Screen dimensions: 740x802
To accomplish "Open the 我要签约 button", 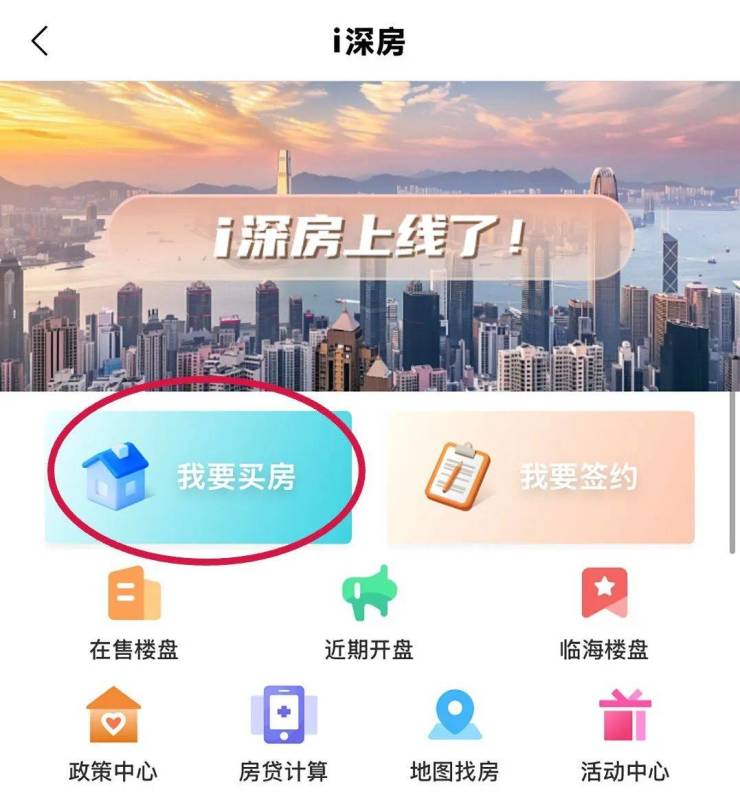I will point(541,477).
